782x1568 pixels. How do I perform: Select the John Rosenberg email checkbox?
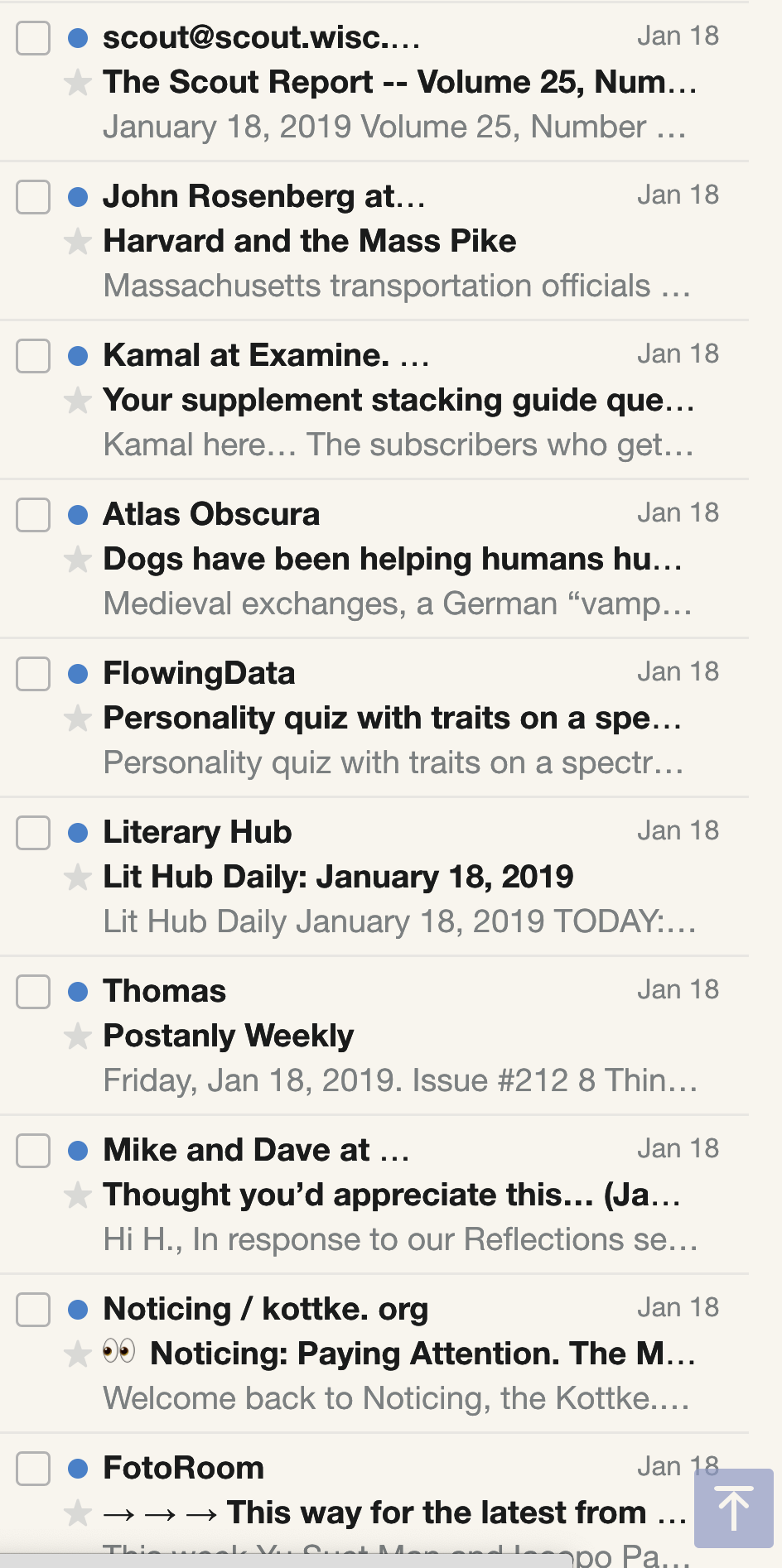tap(33, 197)
